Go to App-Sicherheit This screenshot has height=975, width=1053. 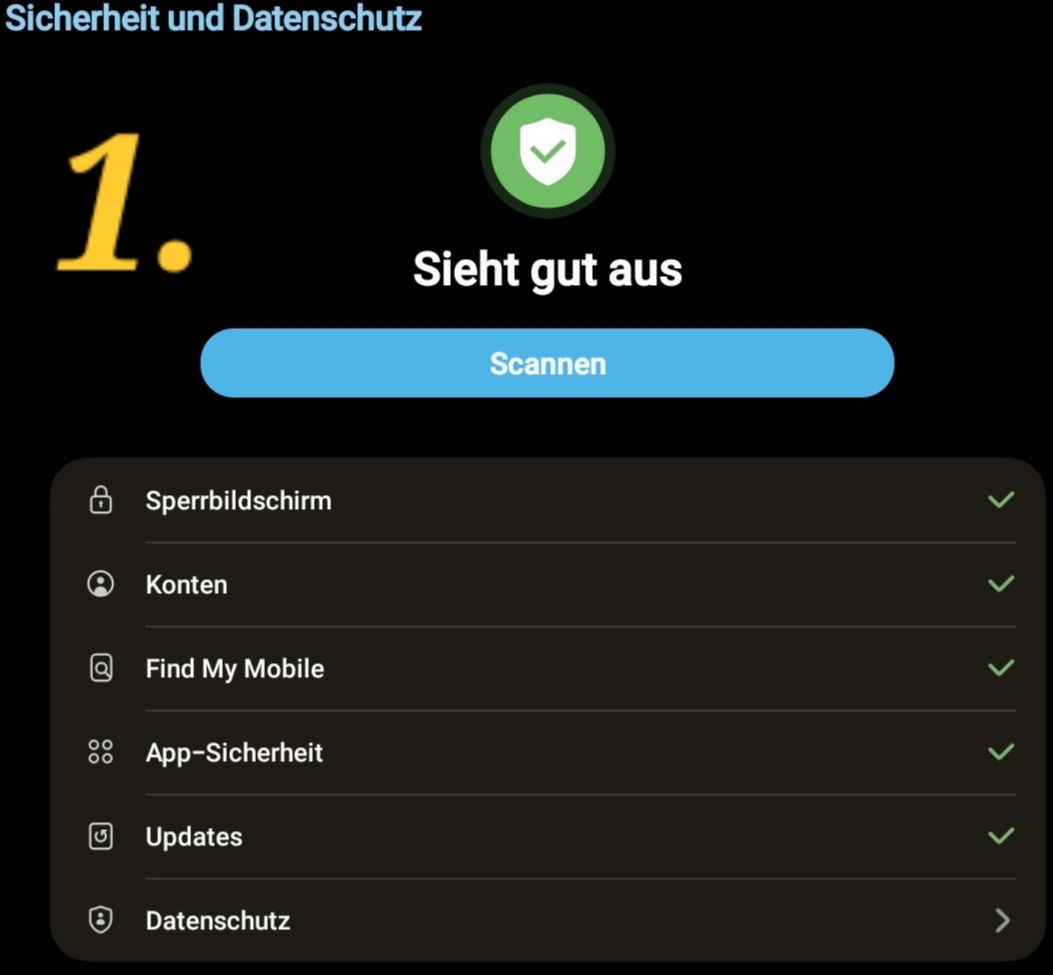pyautogui.click(x=235, y=752)
